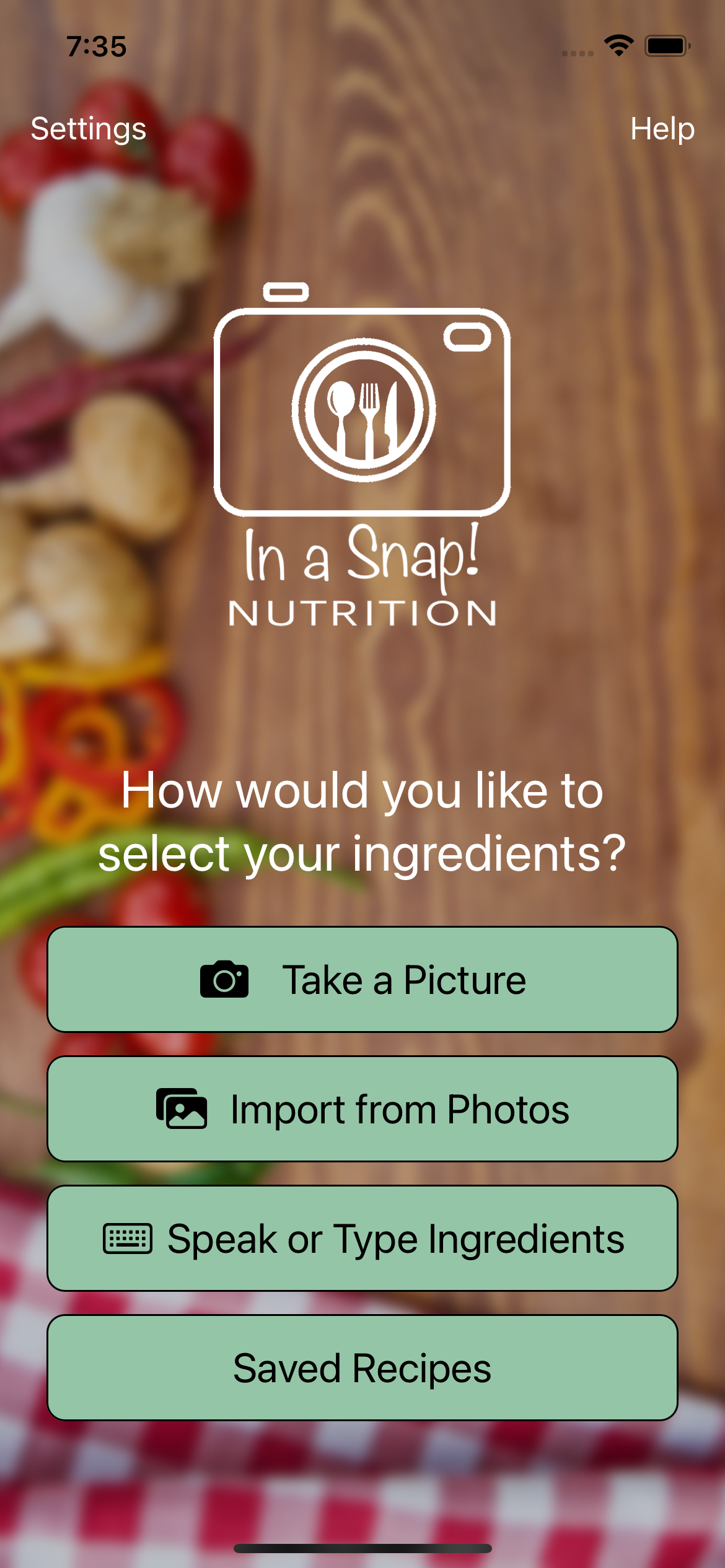Screen dimensions: 725x1568
Task: Select Import from Photos
Action: click(362, 1109)
